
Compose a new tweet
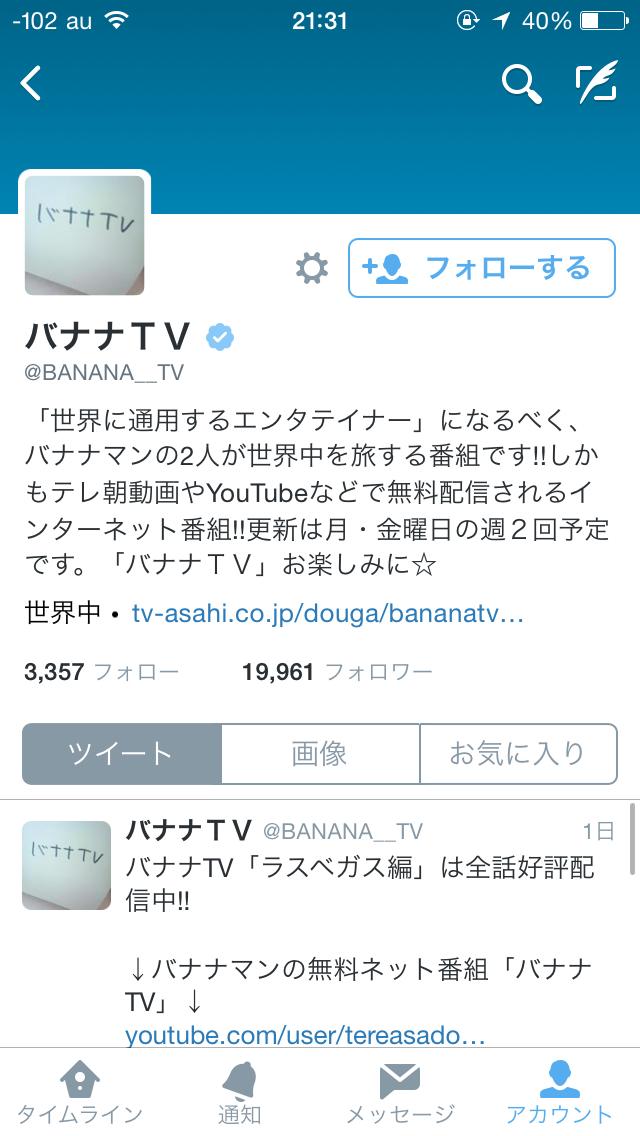coord(596,85)
